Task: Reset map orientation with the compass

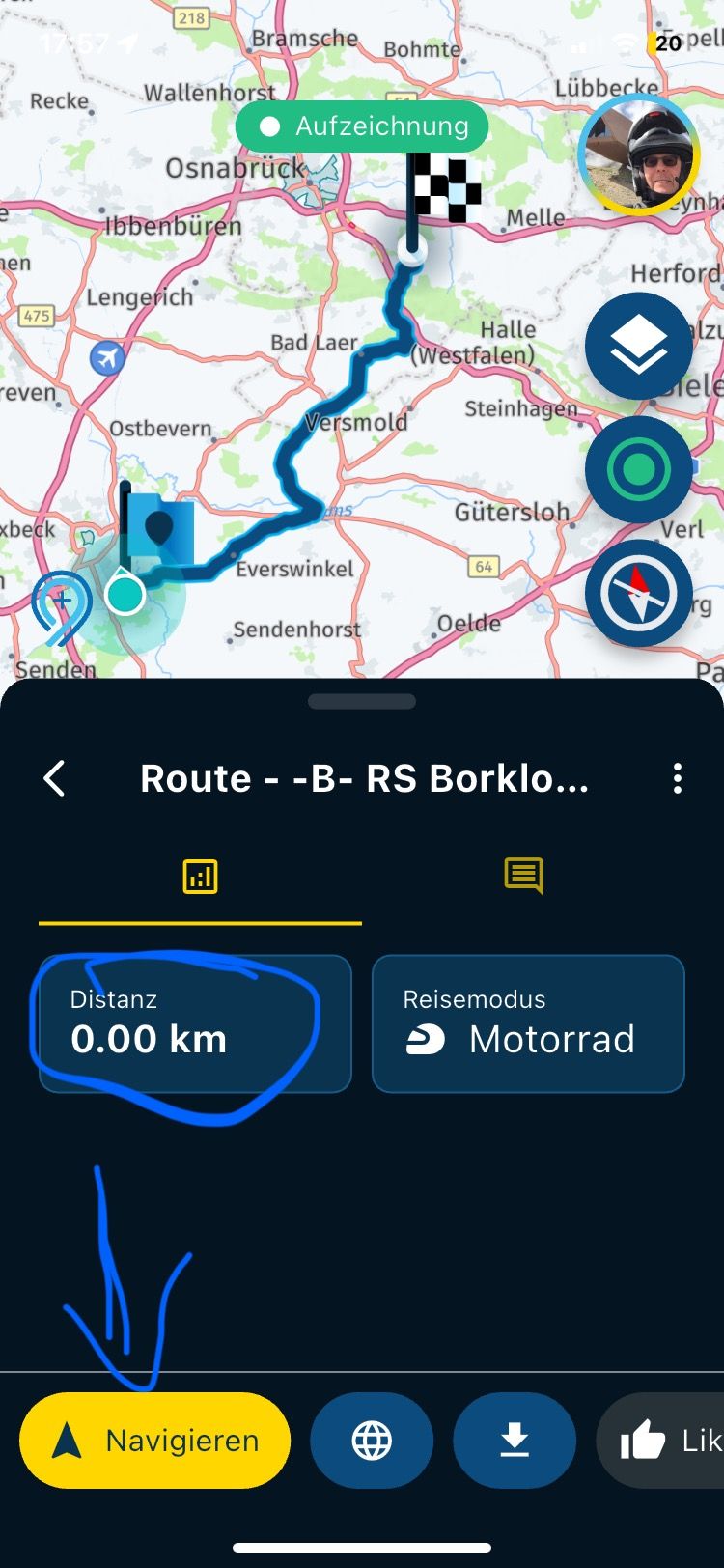Action: tap(638, 593)
